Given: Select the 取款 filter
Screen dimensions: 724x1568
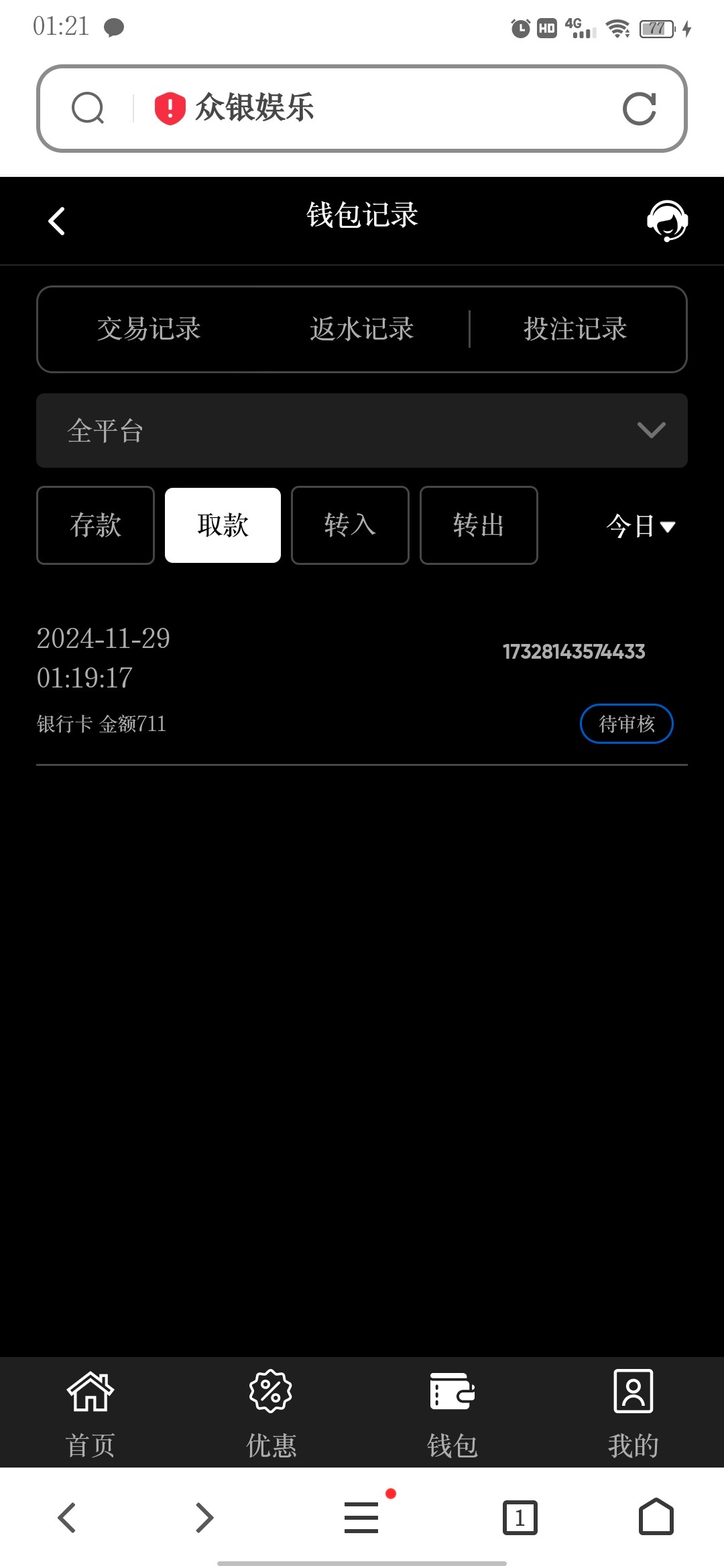Looking at the screenshot, I should pos(223,525).
